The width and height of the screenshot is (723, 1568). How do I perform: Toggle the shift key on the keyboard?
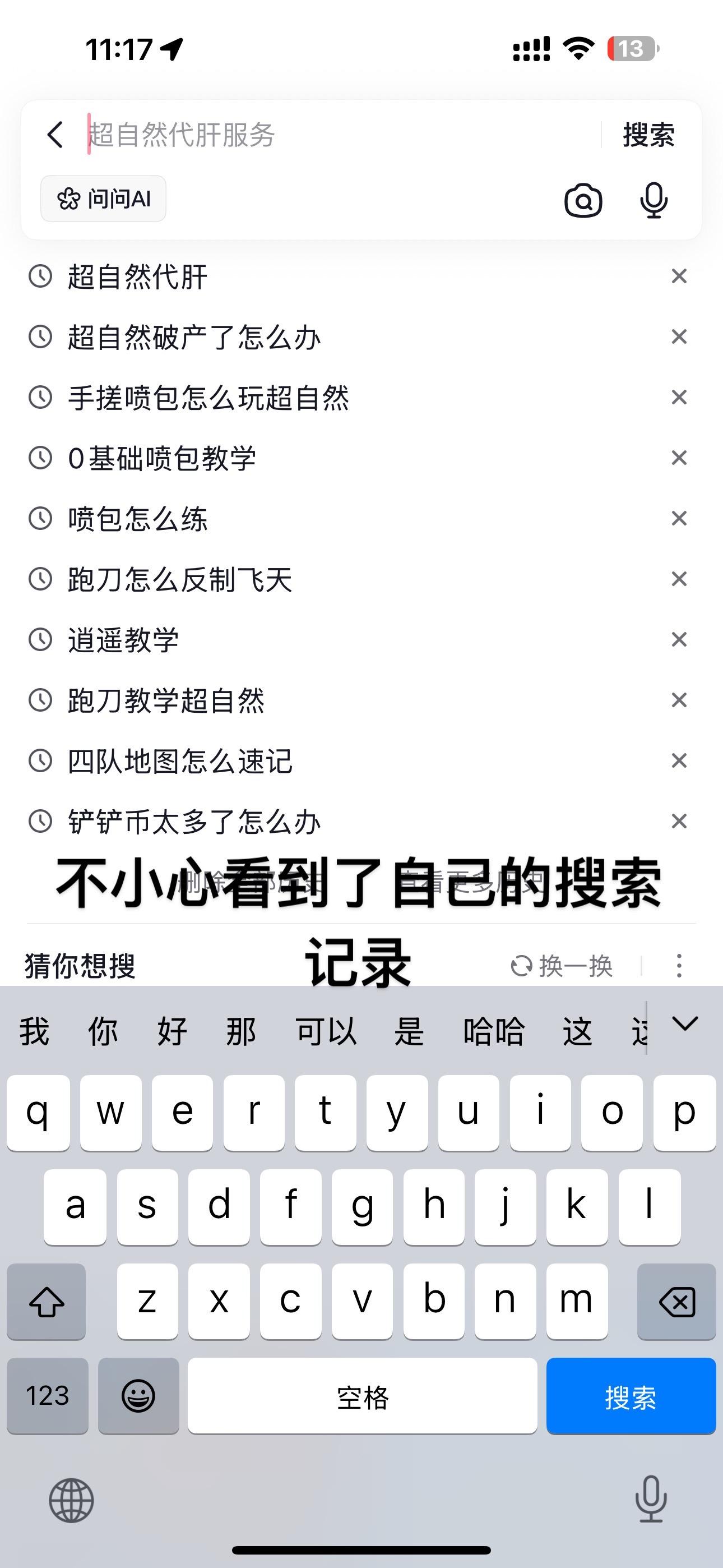coord(47,1303)
